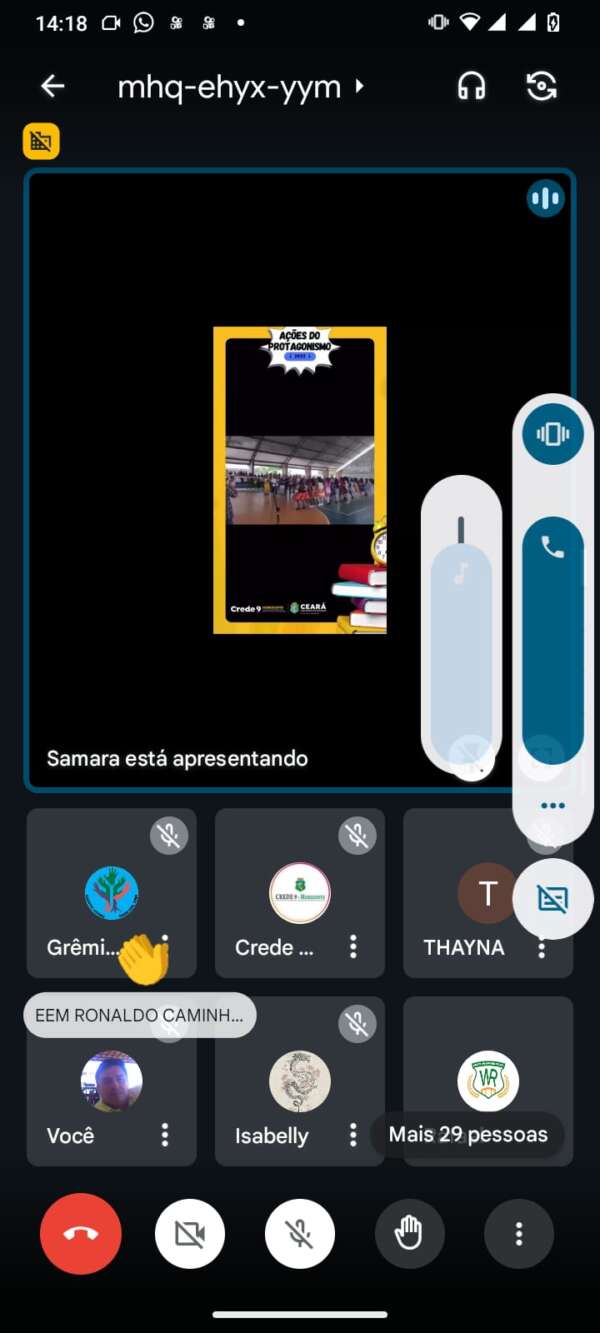Toggle live caption in volume panel

pos(553,899)
